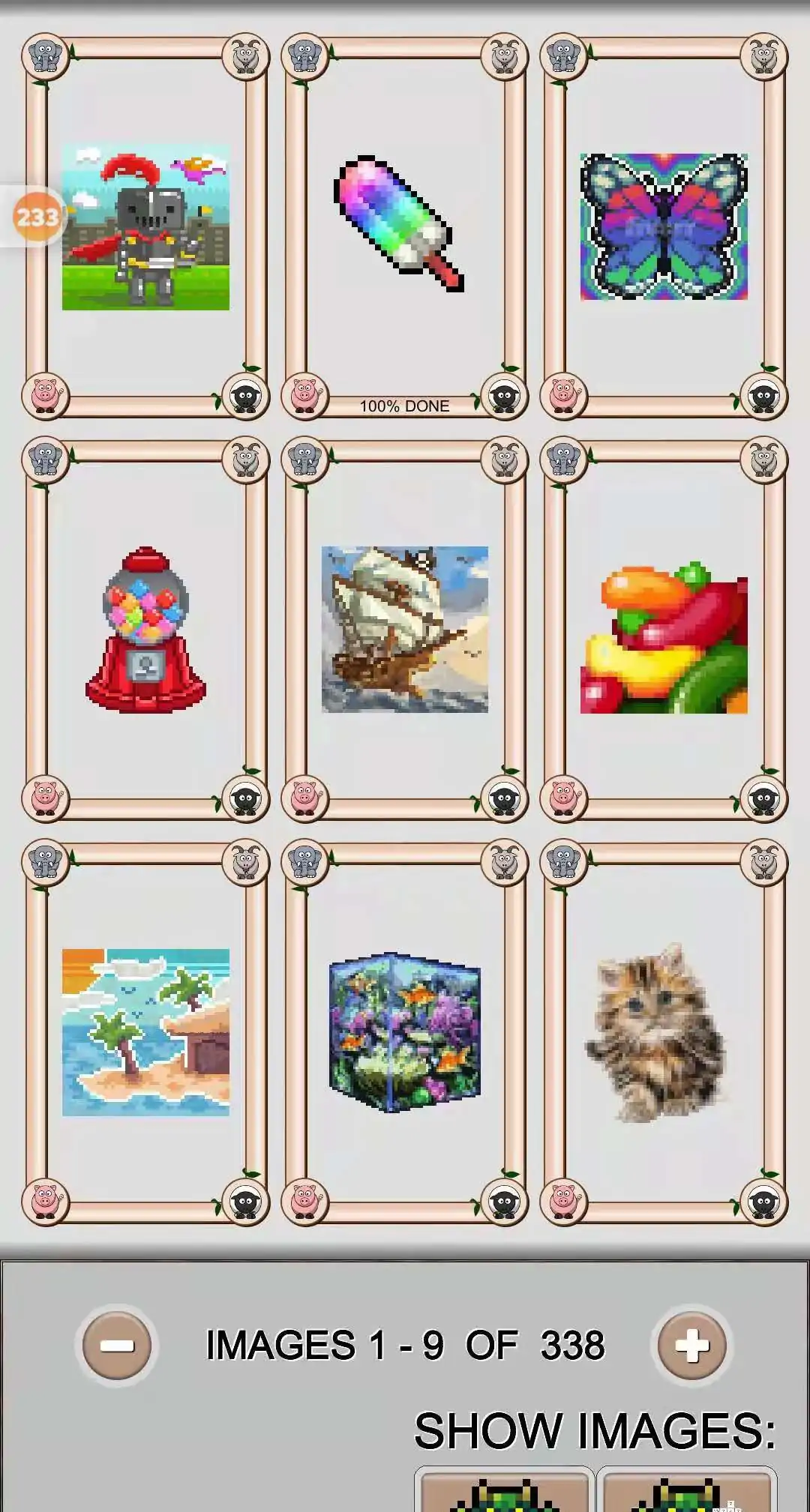
Task: Select the tropical island beach image
Action: (145, 1032)
